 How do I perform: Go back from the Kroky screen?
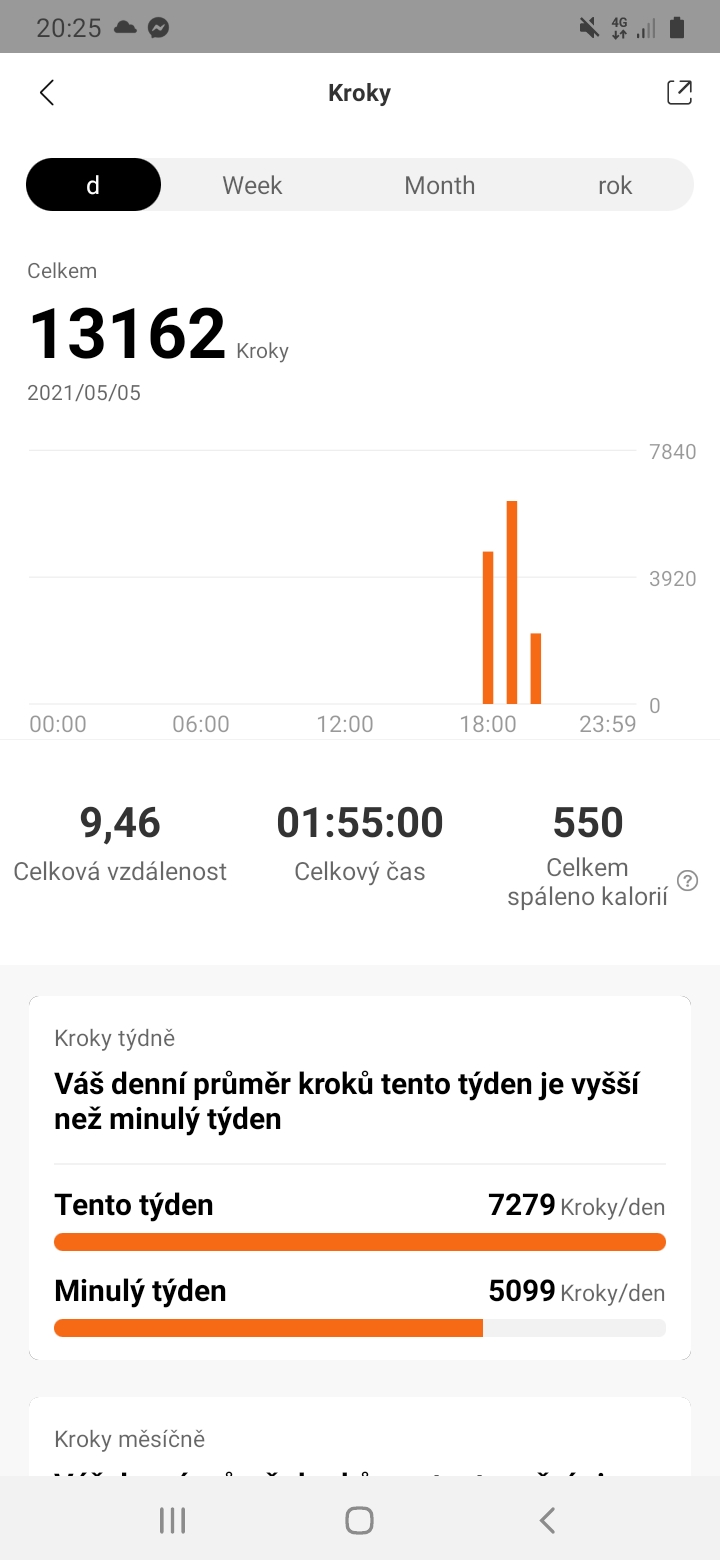(47, 93)
